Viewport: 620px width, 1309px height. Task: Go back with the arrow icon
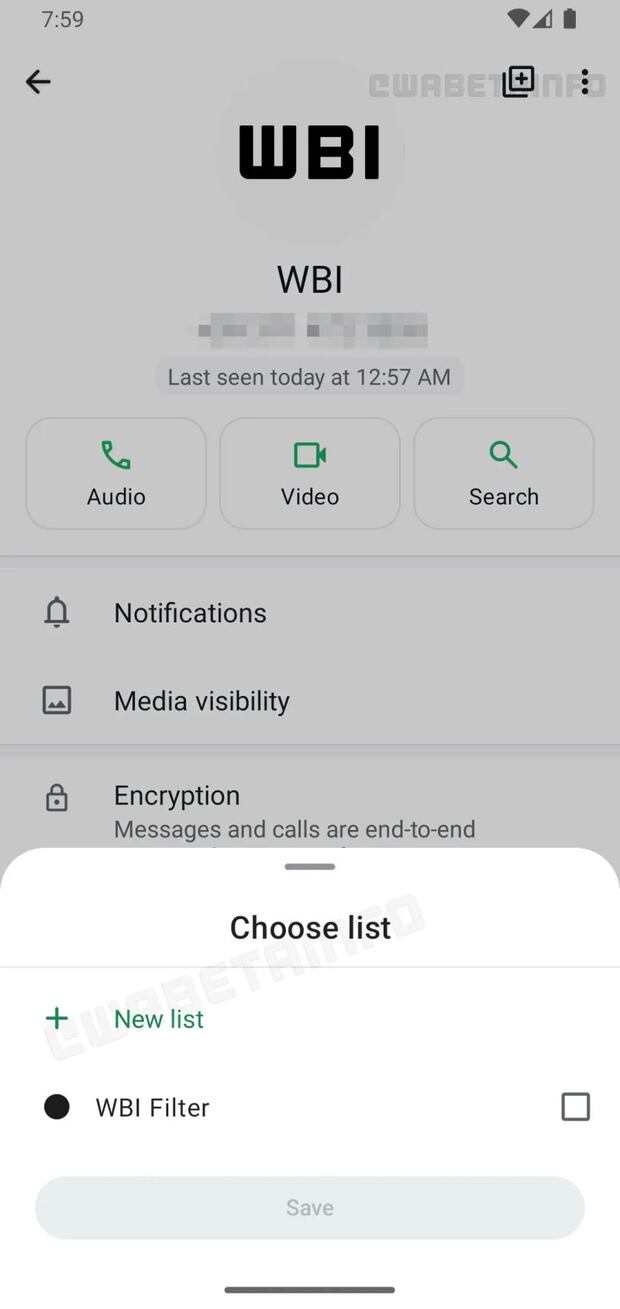38,82
